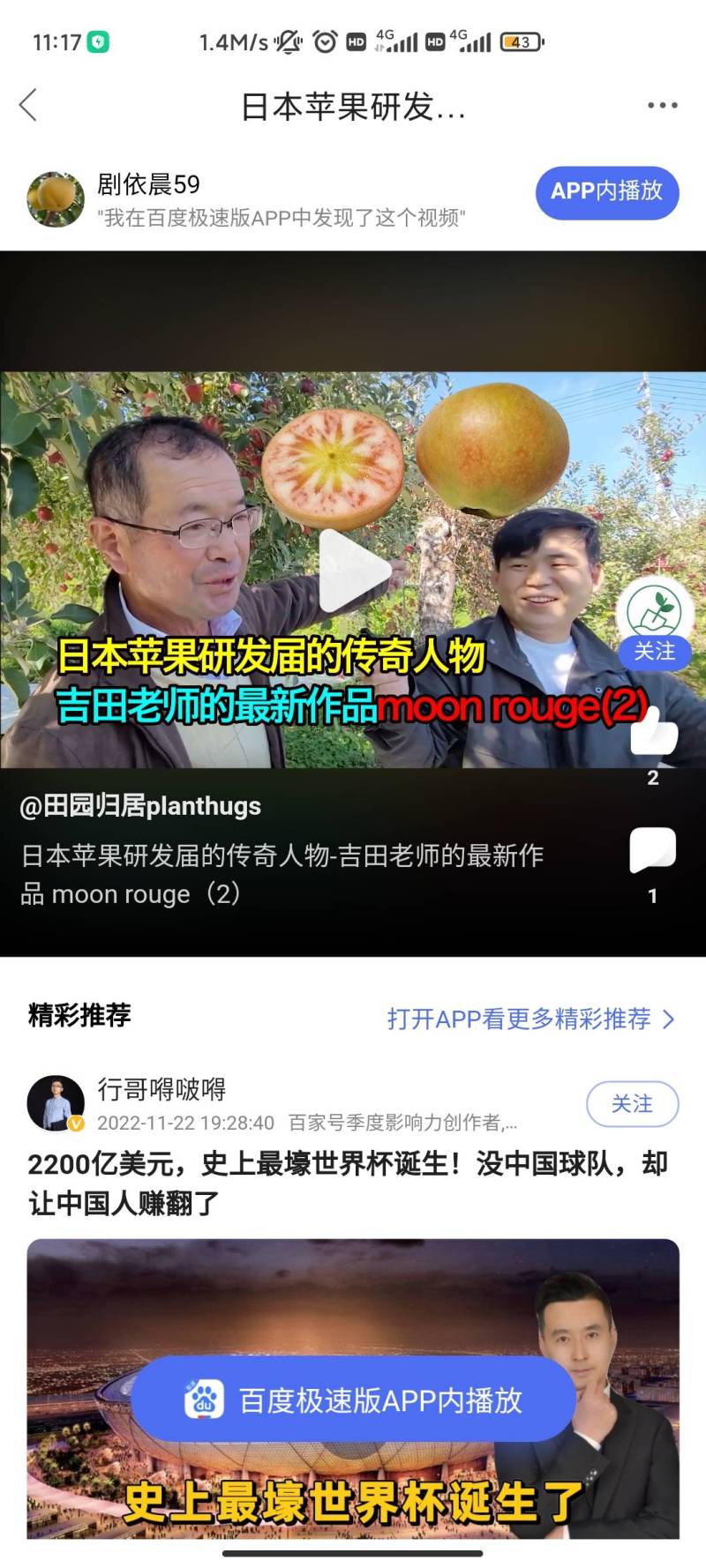This screenshot has width=706, height=1568.
Task: Tap the APP内播放 button
Action: (606, 191)
